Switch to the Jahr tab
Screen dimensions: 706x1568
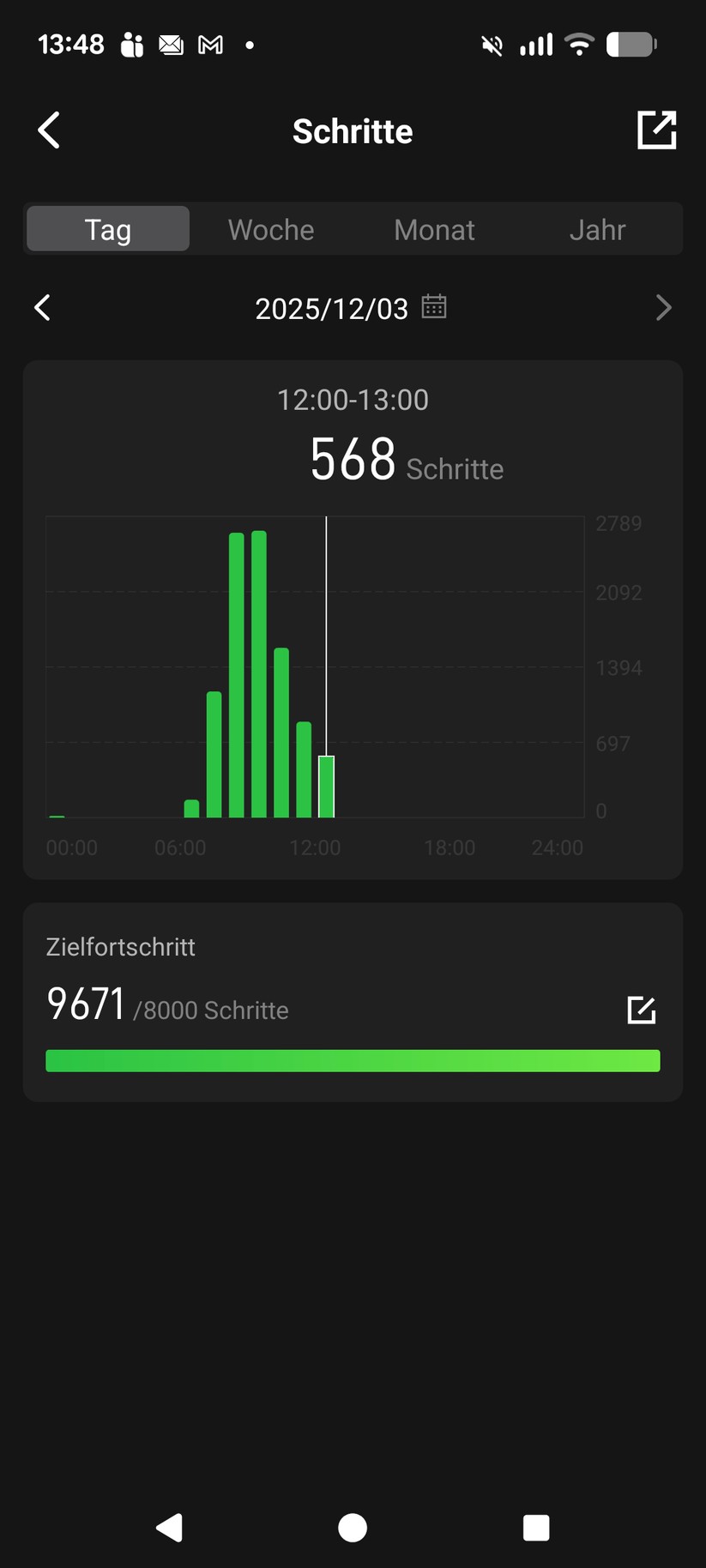pos(597,229)
